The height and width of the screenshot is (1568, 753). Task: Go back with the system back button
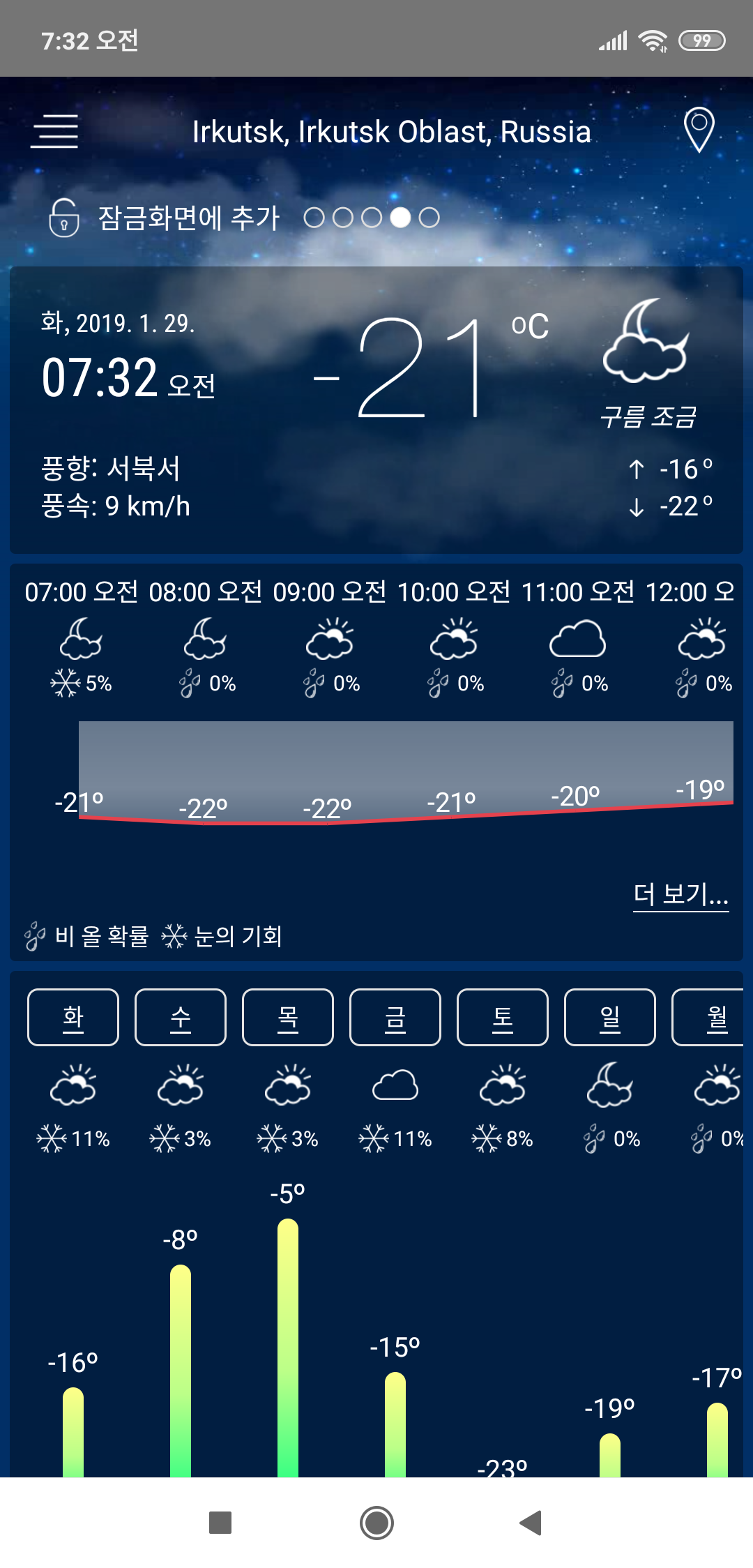point(531,1522)
